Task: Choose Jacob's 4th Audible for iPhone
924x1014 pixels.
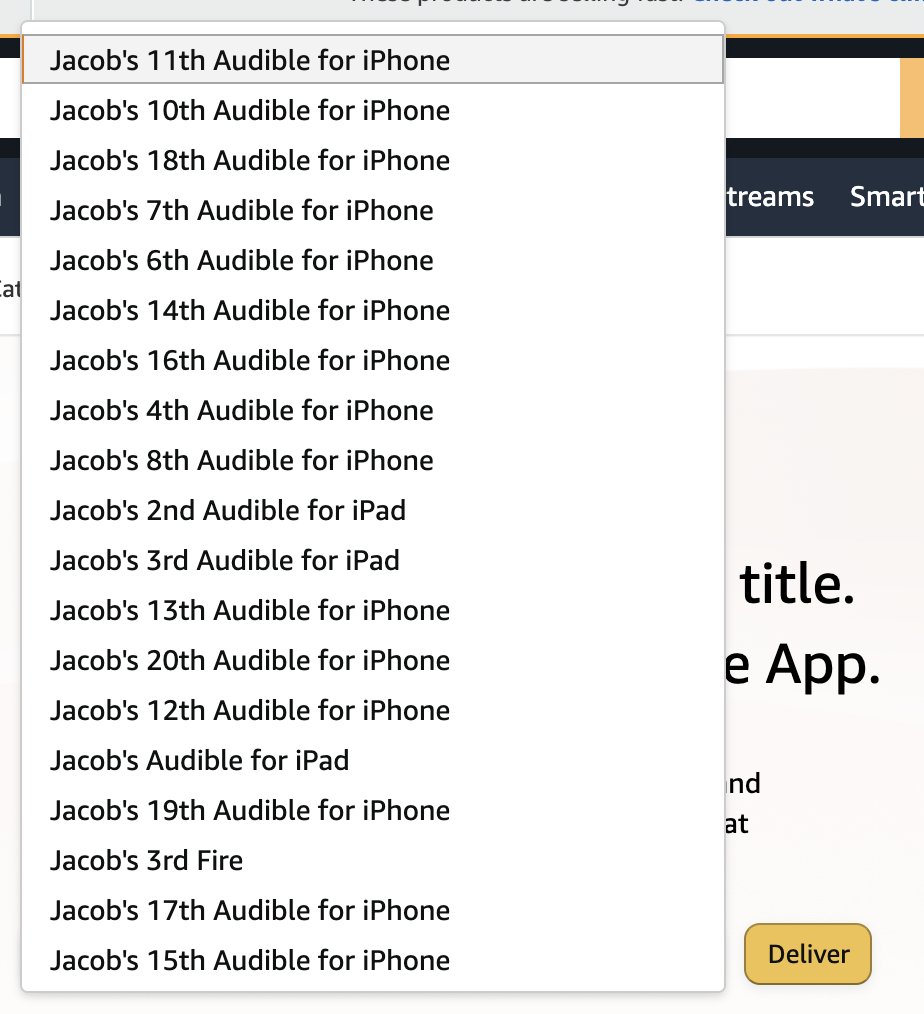Action: [x=242, y=411]
